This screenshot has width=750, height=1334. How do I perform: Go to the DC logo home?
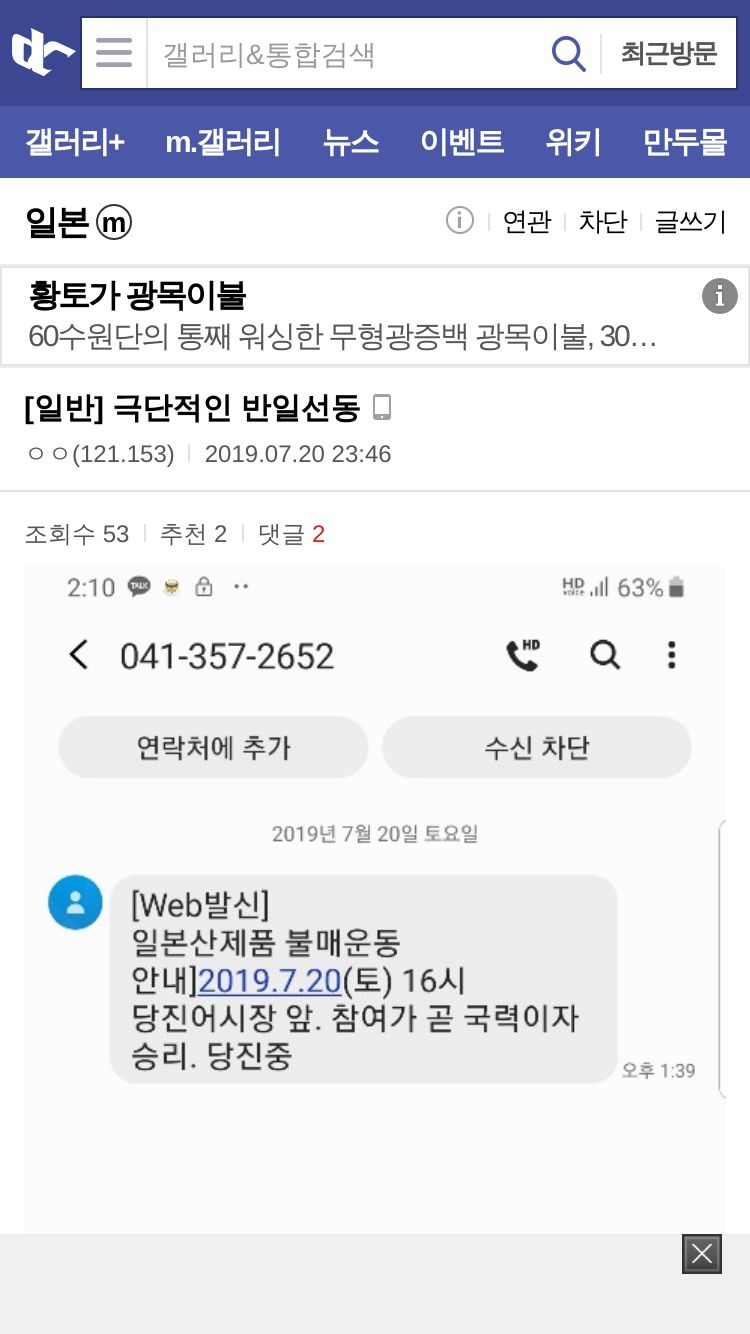pyautogui.click(x=41, y=53)
